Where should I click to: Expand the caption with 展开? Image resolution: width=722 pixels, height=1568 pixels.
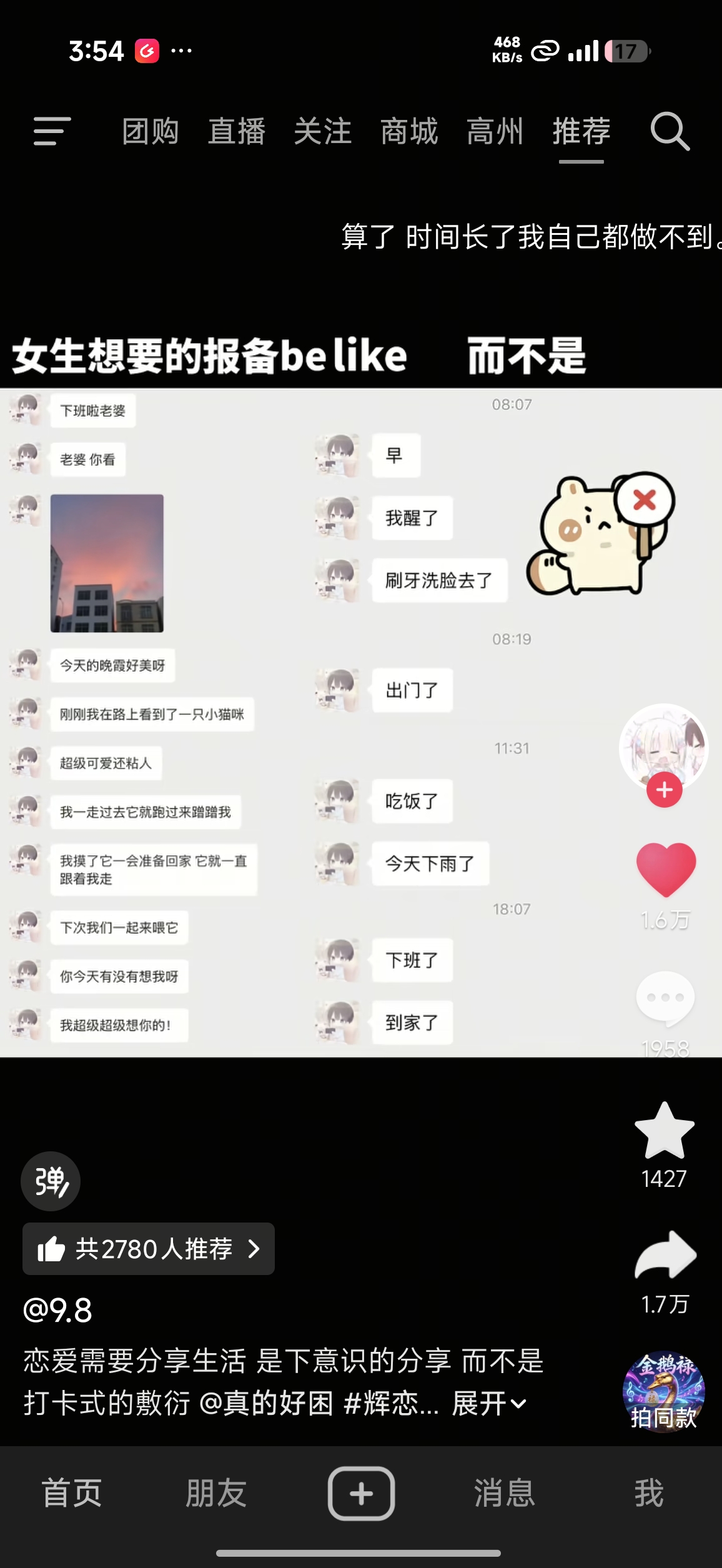(489, 1404)
